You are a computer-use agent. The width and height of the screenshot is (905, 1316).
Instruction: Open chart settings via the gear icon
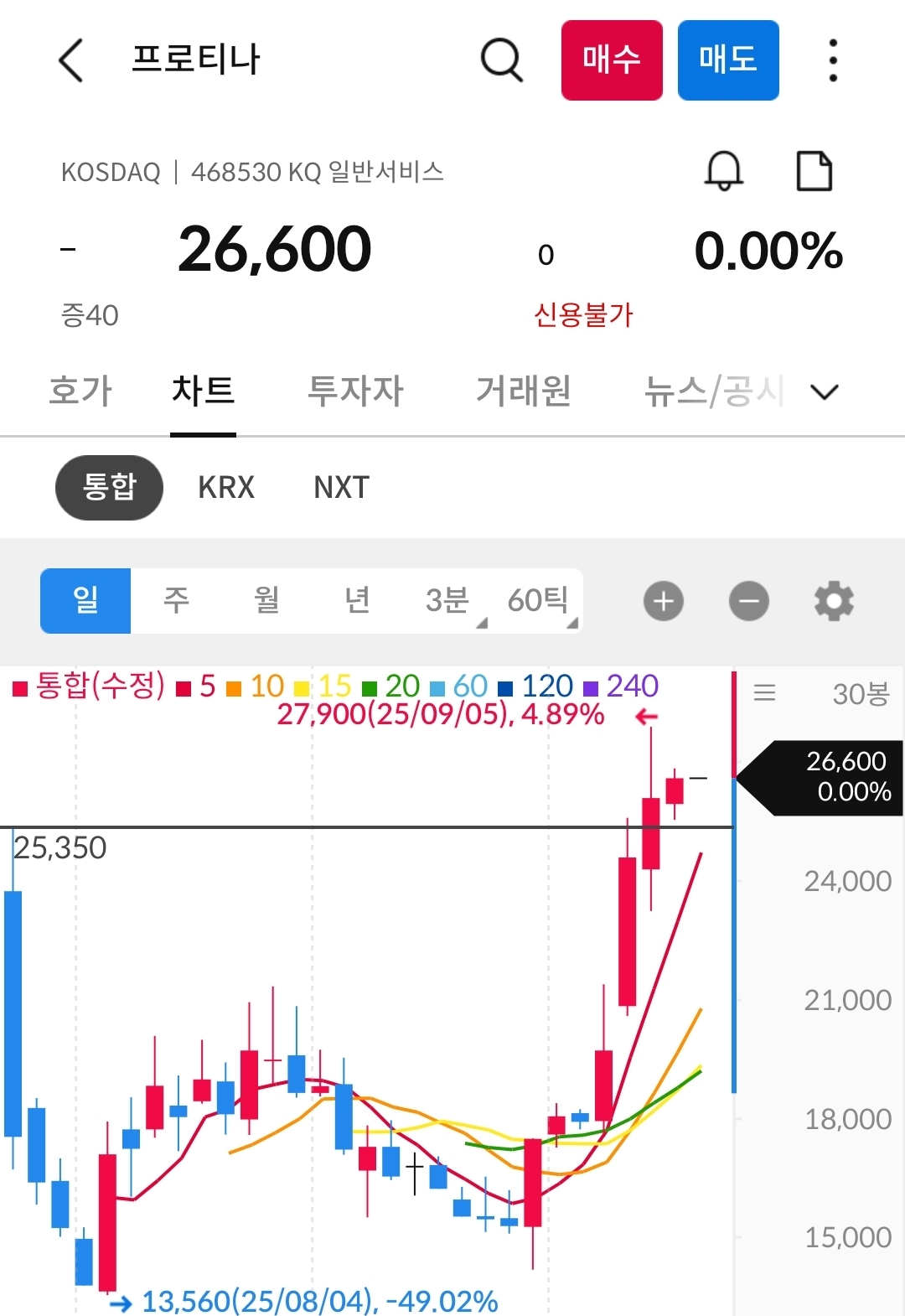[833, 600]
